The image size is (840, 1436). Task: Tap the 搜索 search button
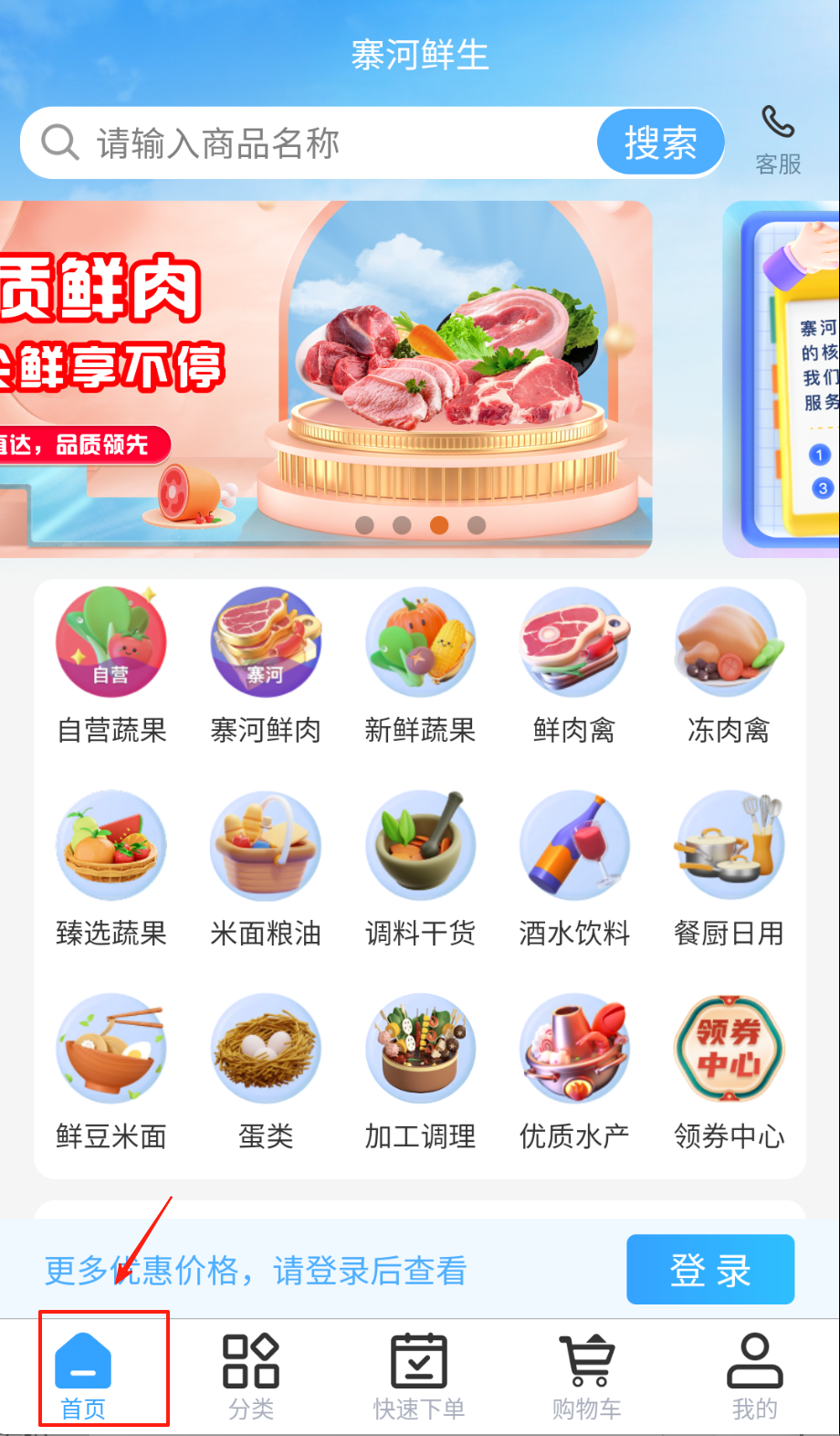pyautogui.click(x=660, y=143)
